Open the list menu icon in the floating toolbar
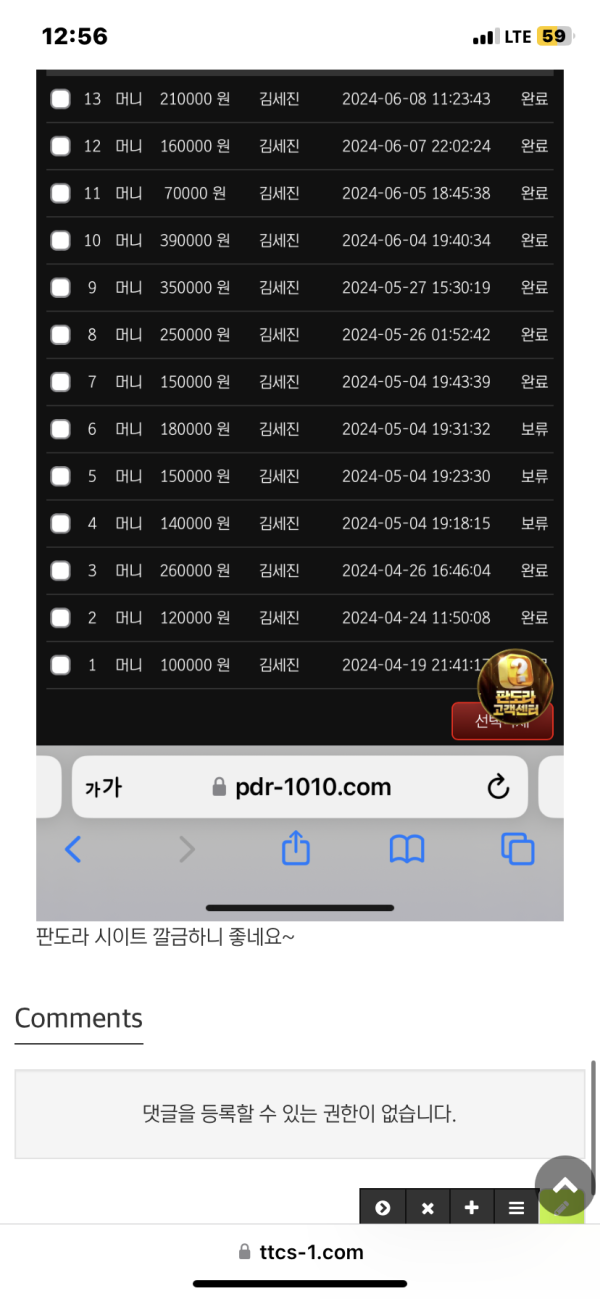Viewport: 600px width, 1299px height. click(516, 1208)
